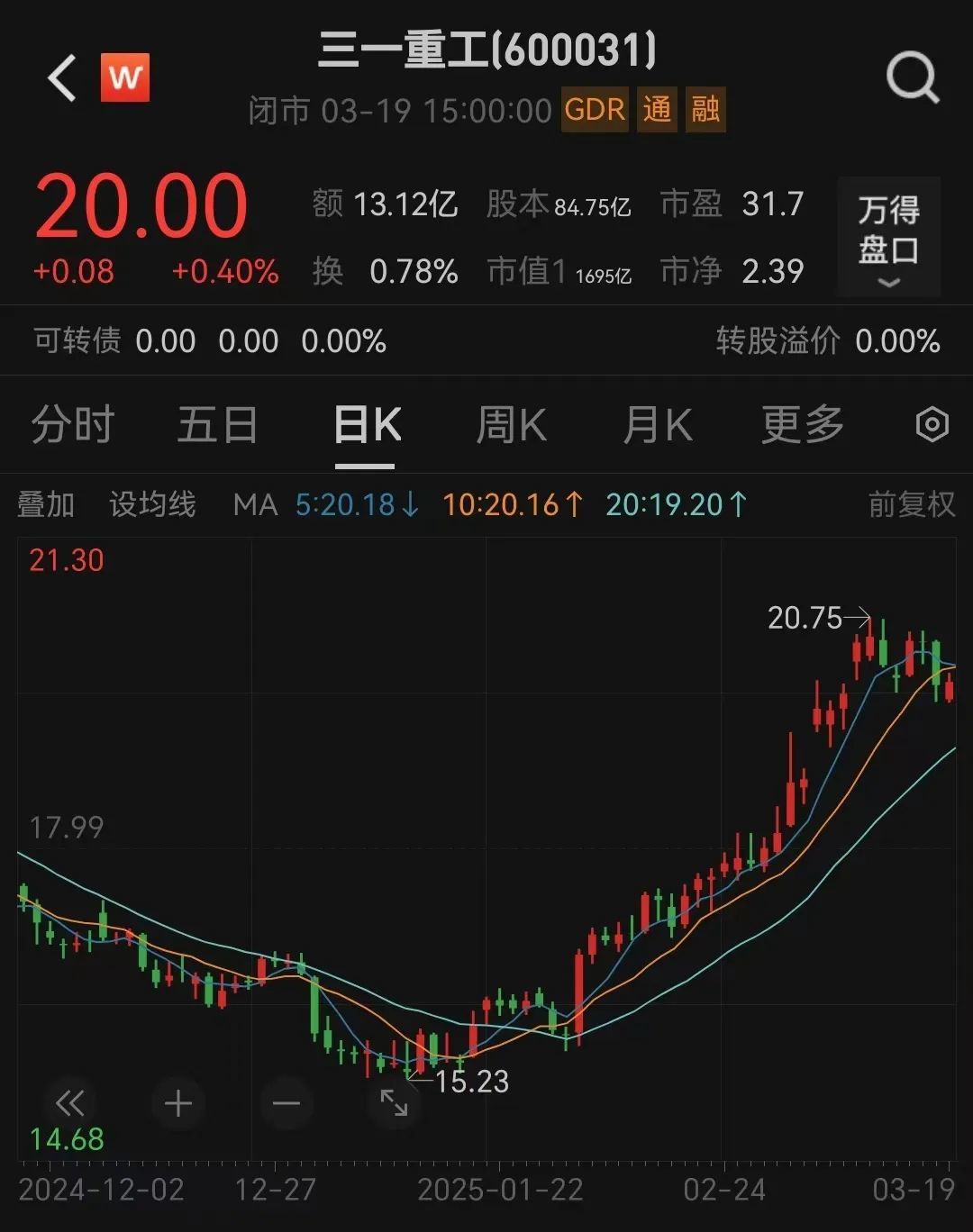This screenshot has width=973, height=1232.
Task: Move chart back with double-left arrow
Action: pos(69,1103)
